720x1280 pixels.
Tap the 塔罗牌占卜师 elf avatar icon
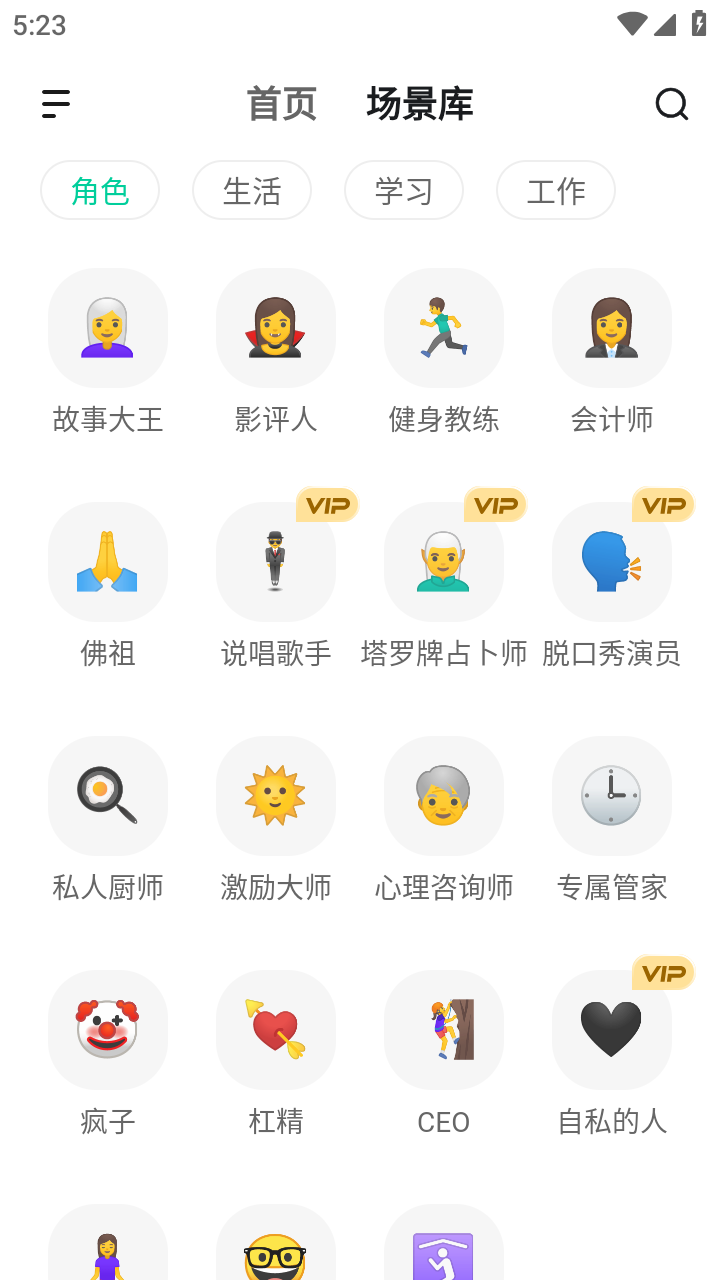tap(444, 562)
